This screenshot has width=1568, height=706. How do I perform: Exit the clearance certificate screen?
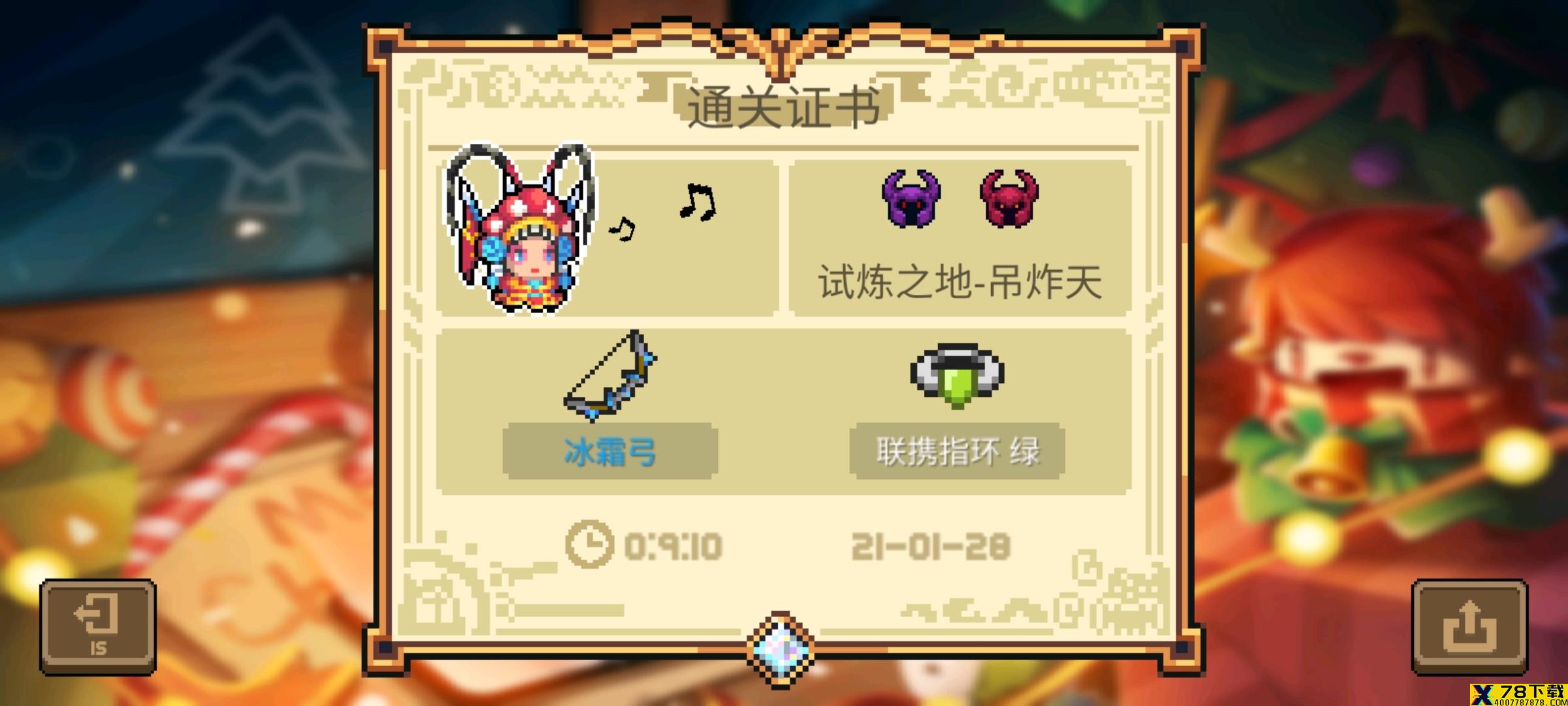[x=98, y=626]
